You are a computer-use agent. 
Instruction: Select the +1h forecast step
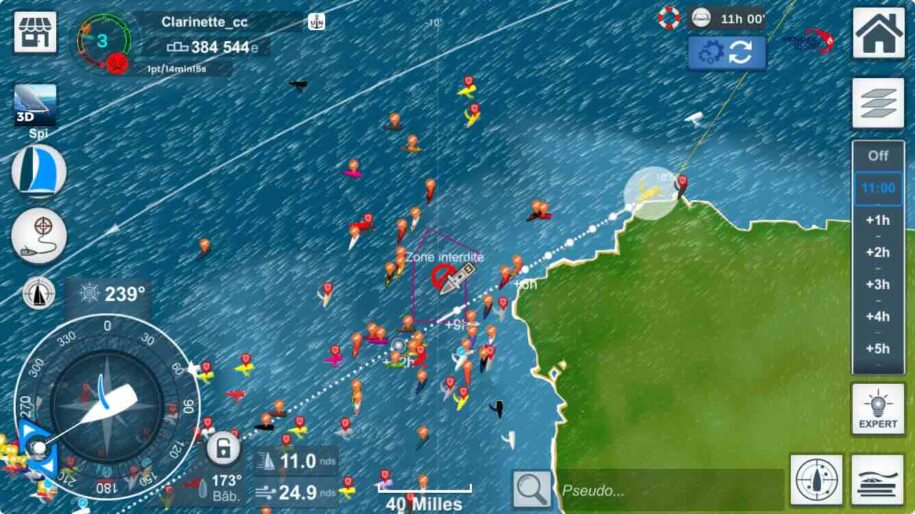click(878, 220)
